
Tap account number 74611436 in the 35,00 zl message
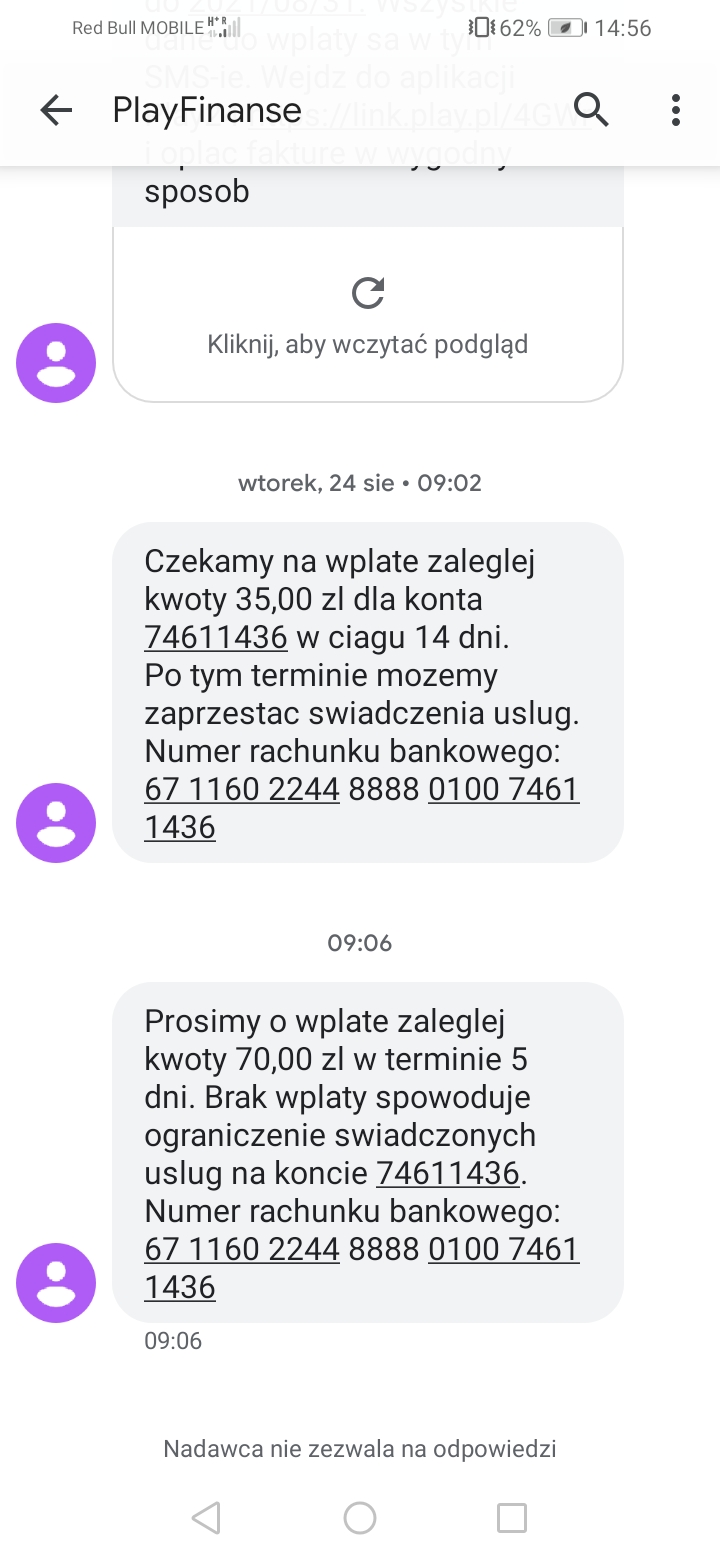216,637
